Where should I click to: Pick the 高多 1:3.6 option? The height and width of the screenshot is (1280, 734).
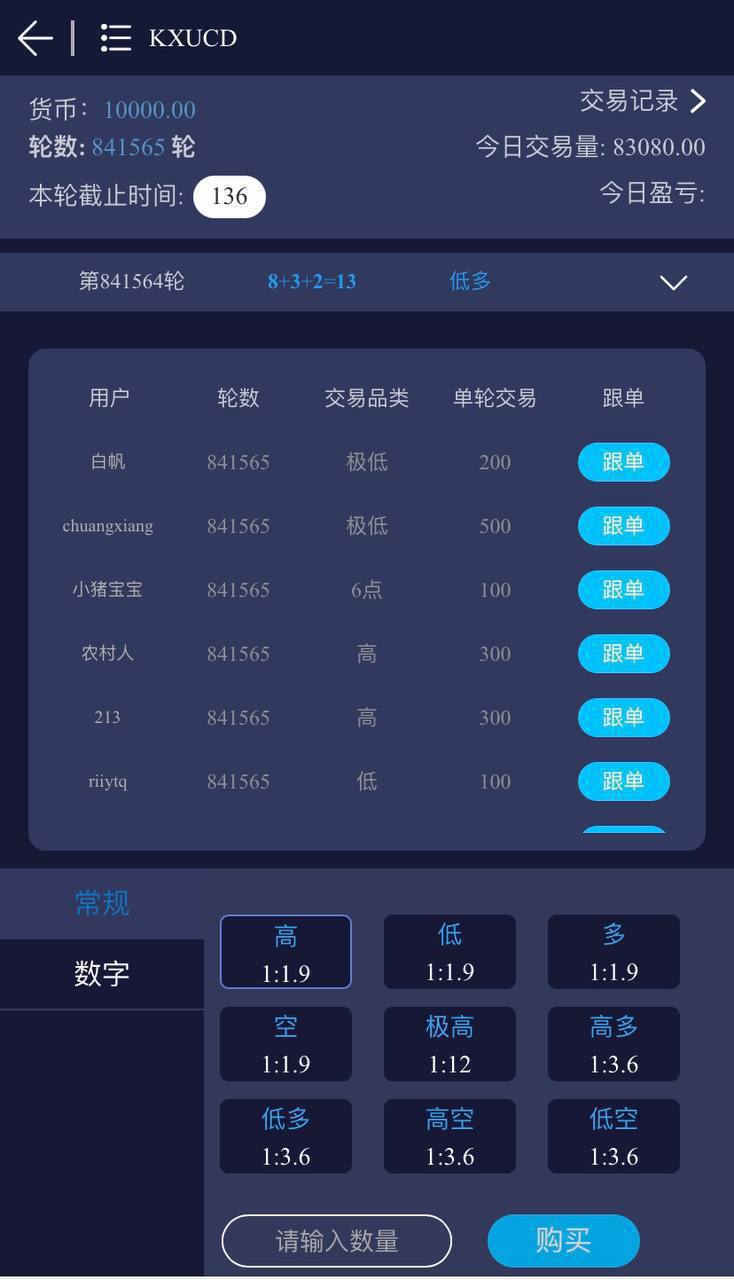click(x=614, y=1044)
